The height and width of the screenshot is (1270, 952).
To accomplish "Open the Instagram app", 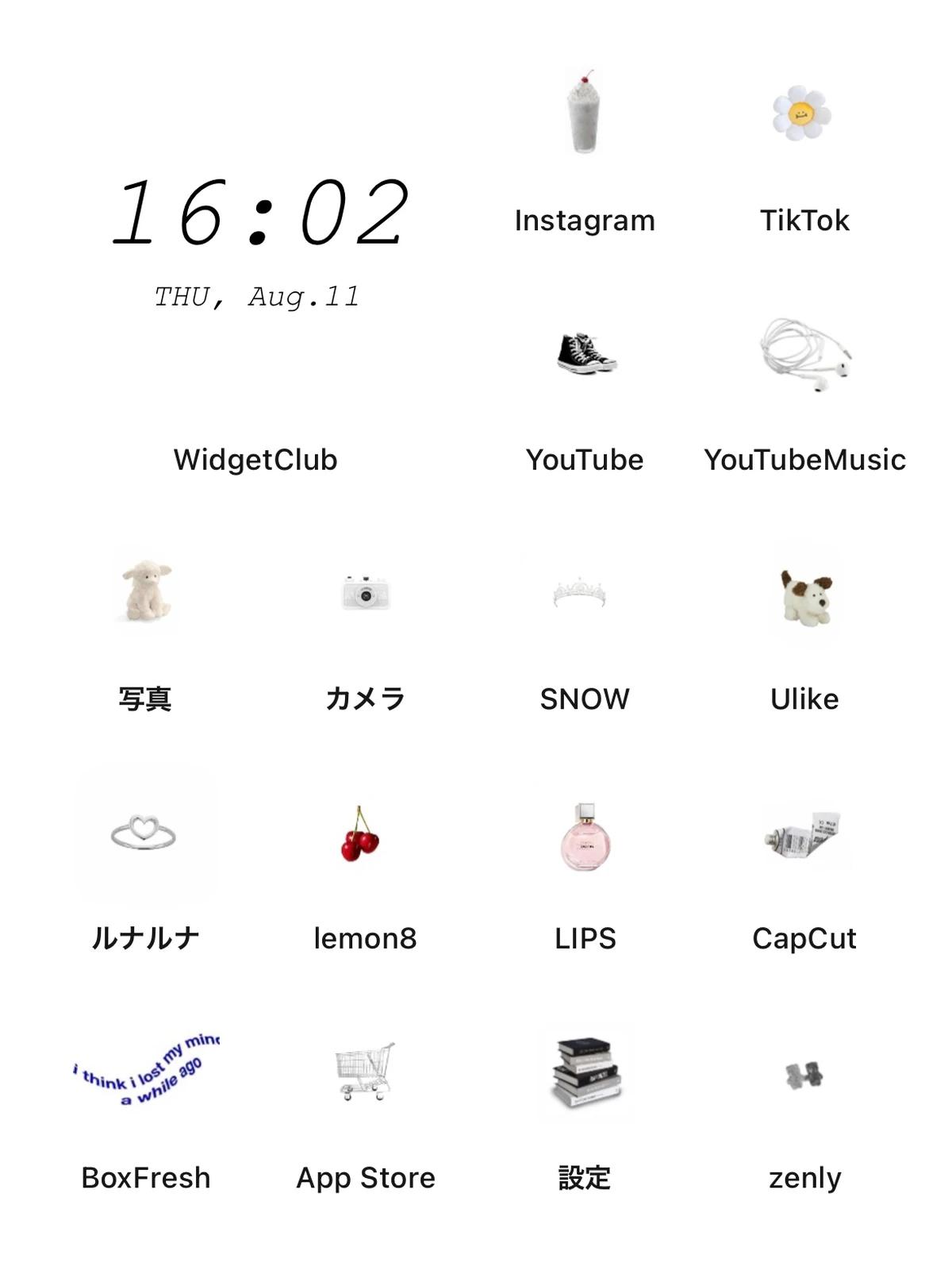I will coord(585,114).
